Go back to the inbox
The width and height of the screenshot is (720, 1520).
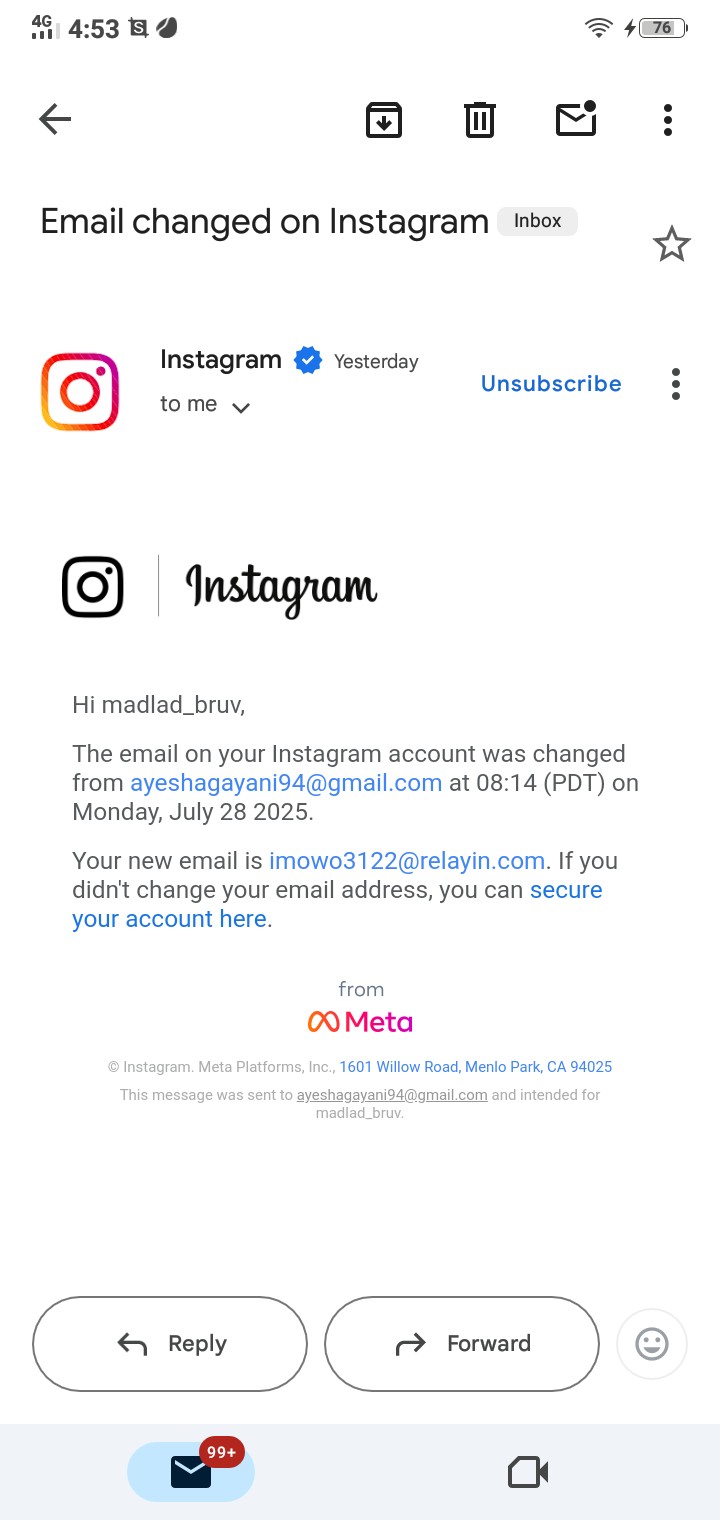coord(55,120)
